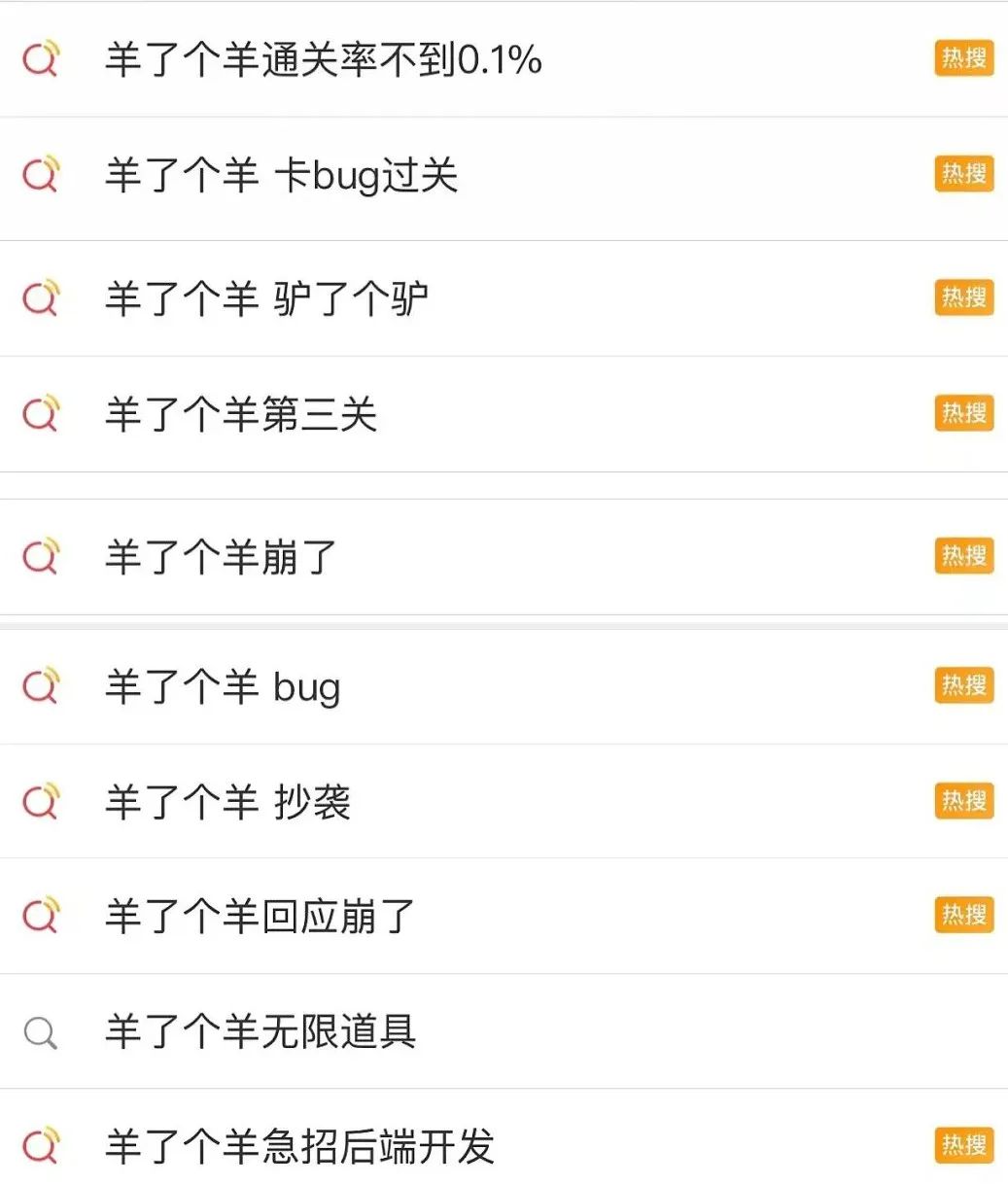Tap the 羊了个羊 驴了个驴 search result

coord(267,298)
